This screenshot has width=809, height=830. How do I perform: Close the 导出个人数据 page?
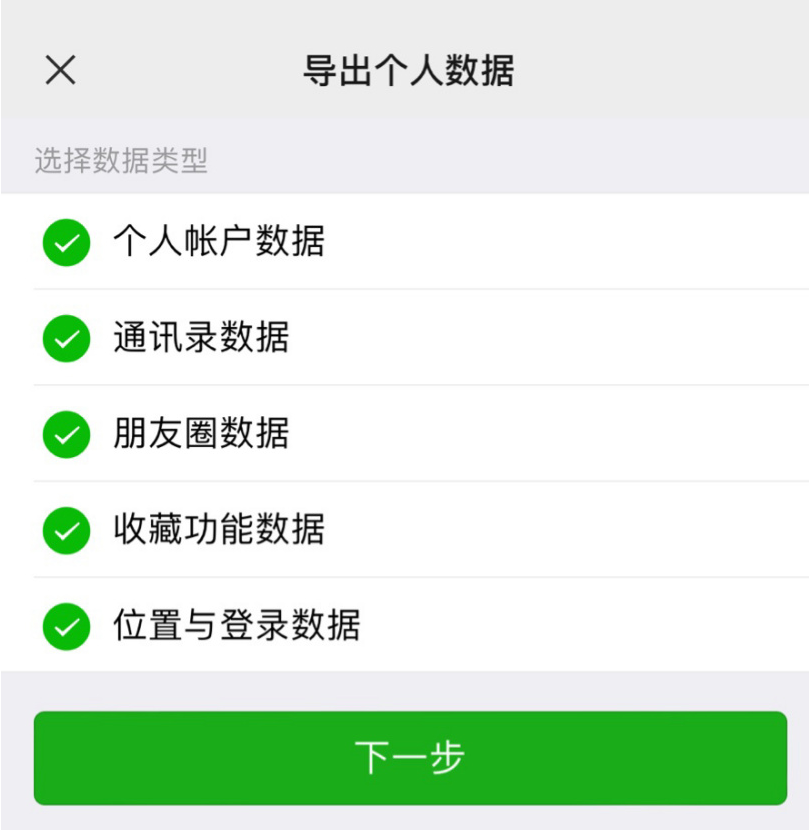(61, 71)
